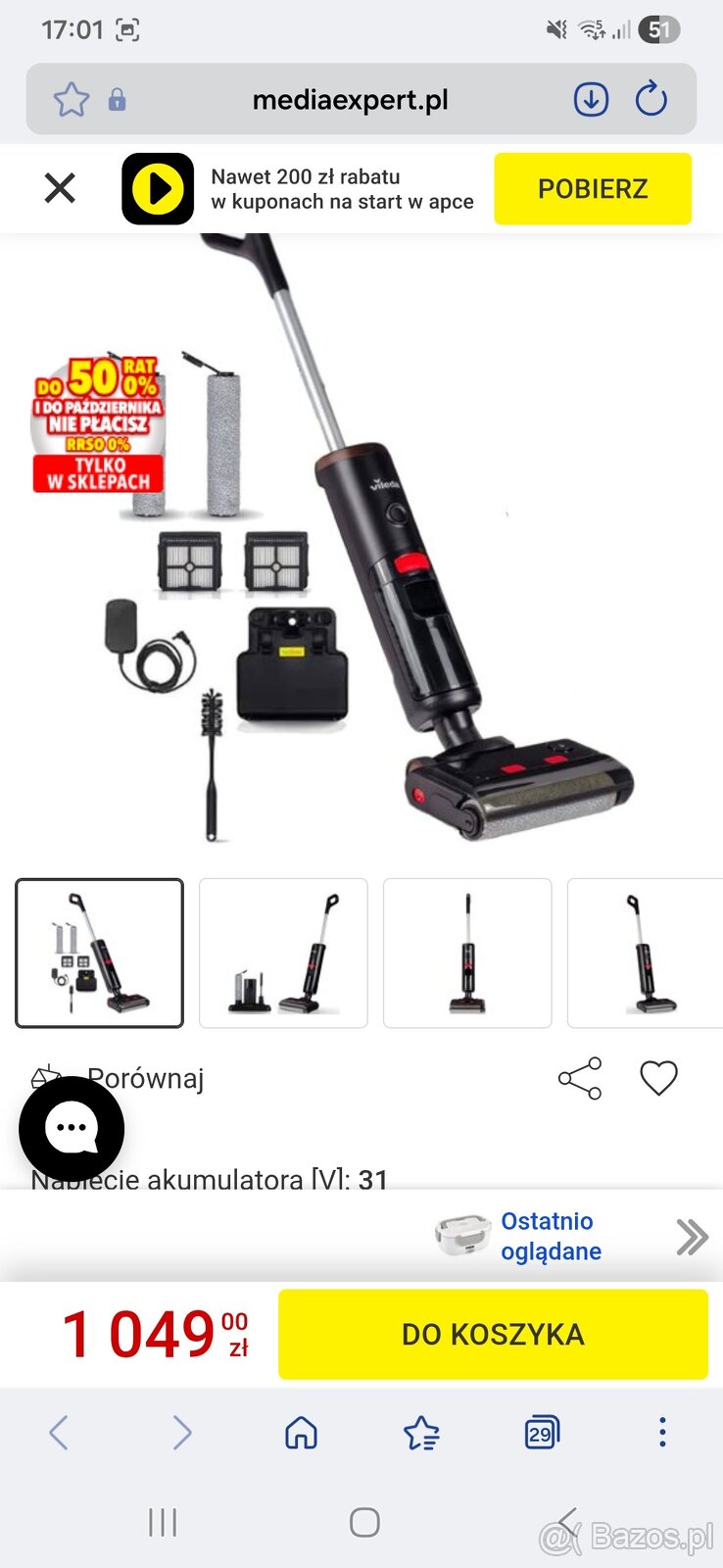
Task: Open the mediaexpert.pl address bar
Action: [x=350, y=100]
